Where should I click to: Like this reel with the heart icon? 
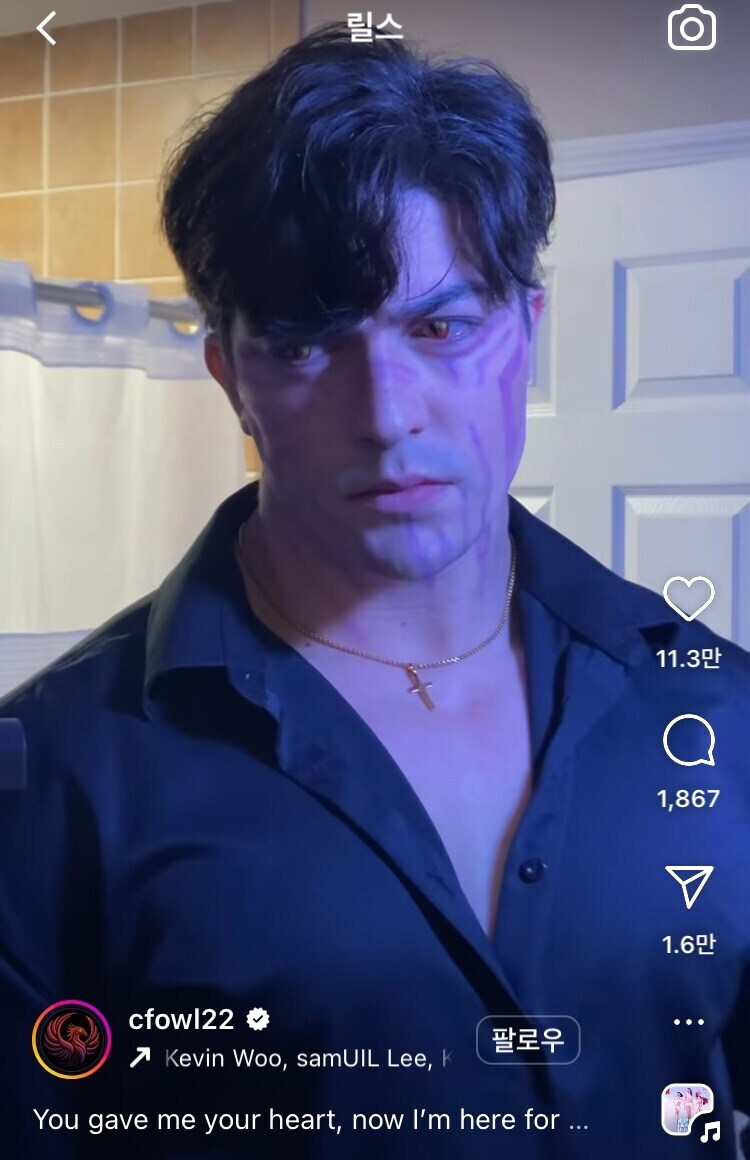coord(689,599)
